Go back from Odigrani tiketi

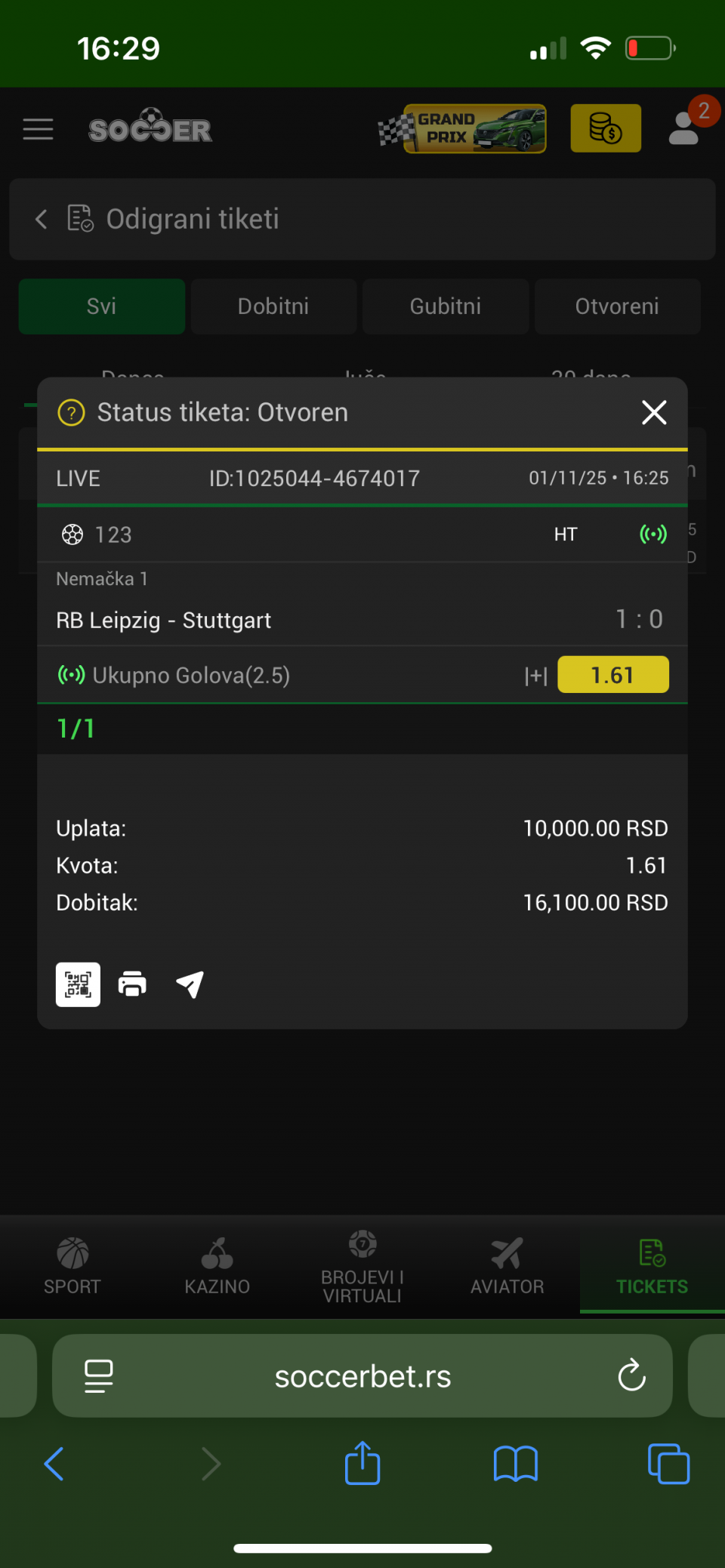[x=42, y=219]
